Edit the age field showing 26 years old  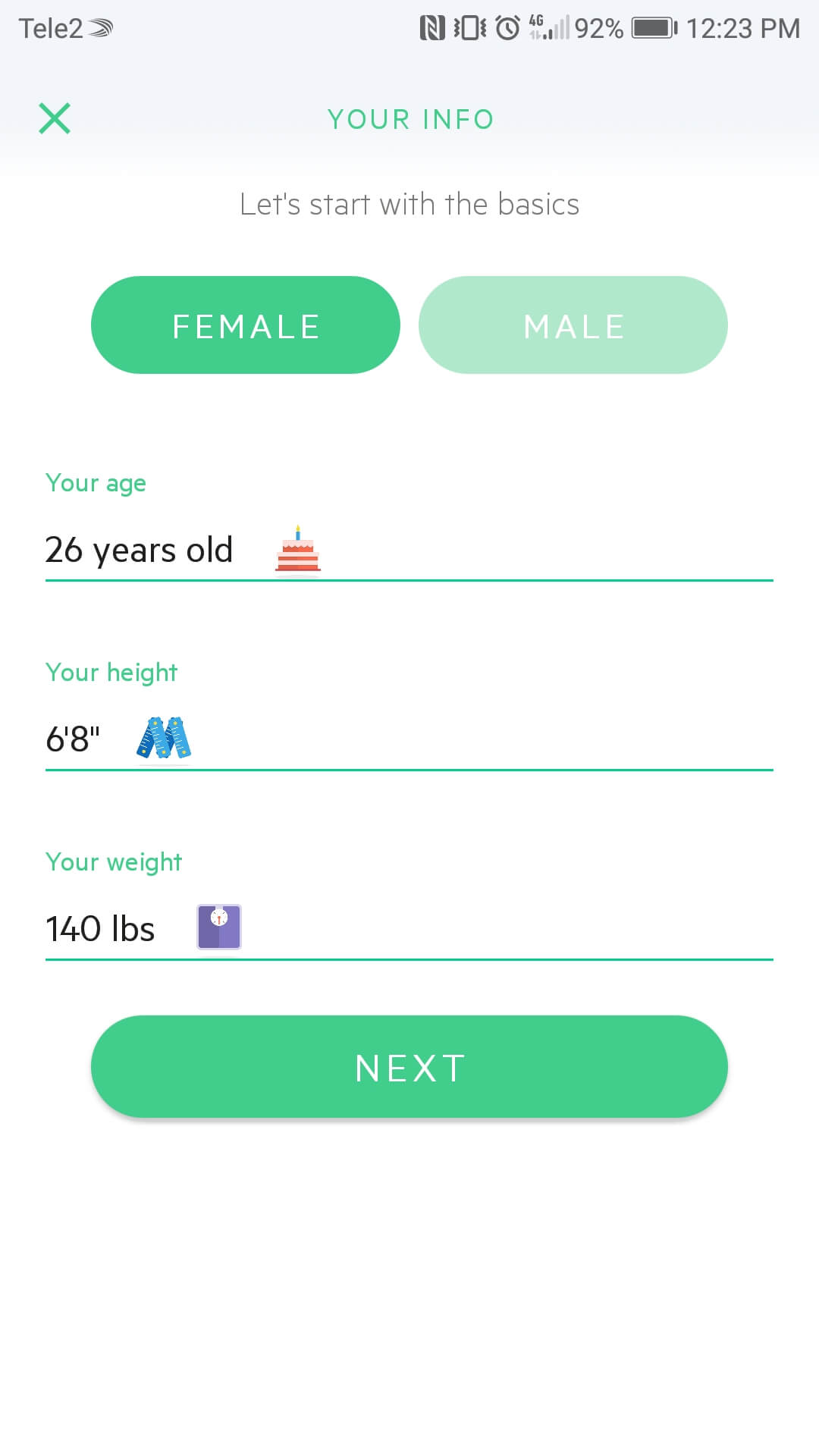409,551
